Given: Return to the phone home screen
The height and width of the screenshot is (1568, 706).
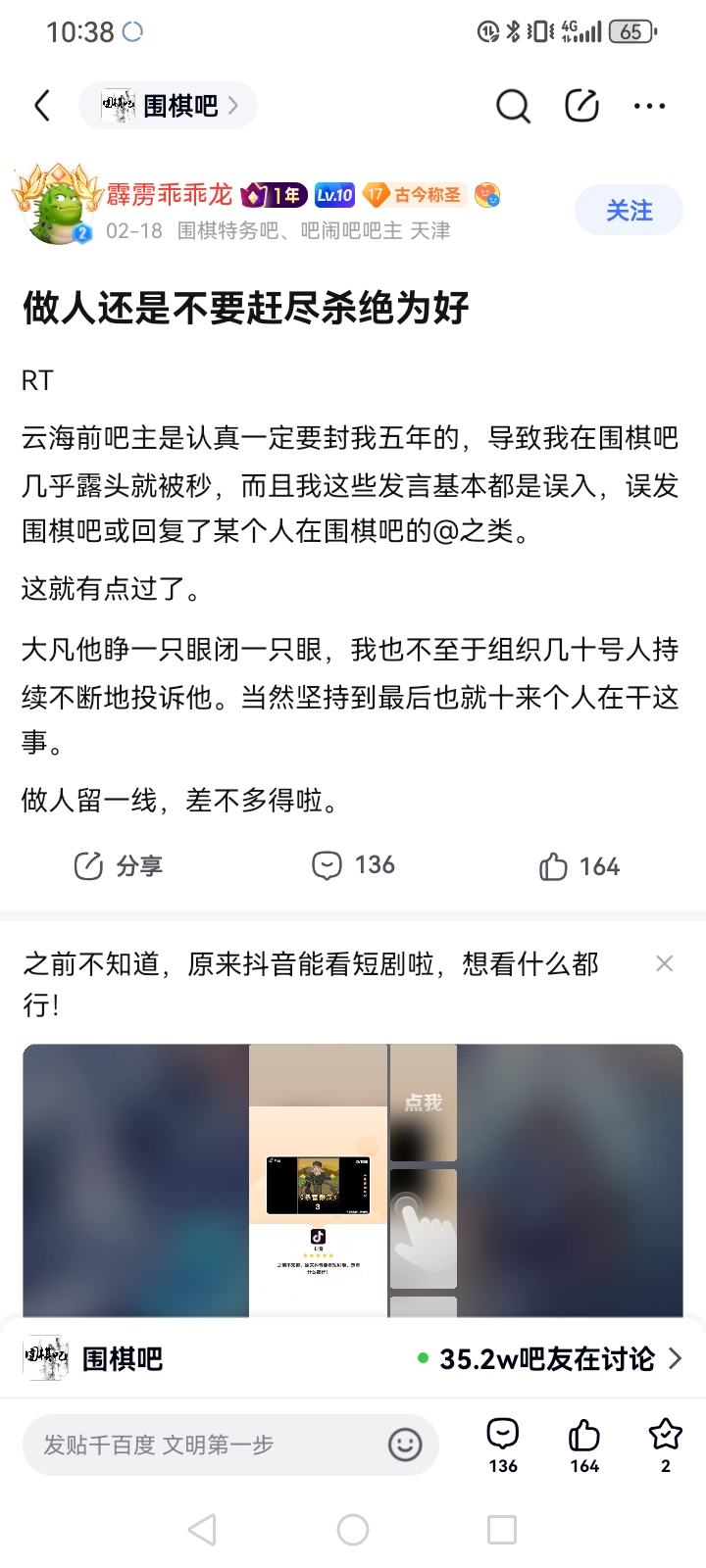Looking at the screenshot, I should (353, 1530).
